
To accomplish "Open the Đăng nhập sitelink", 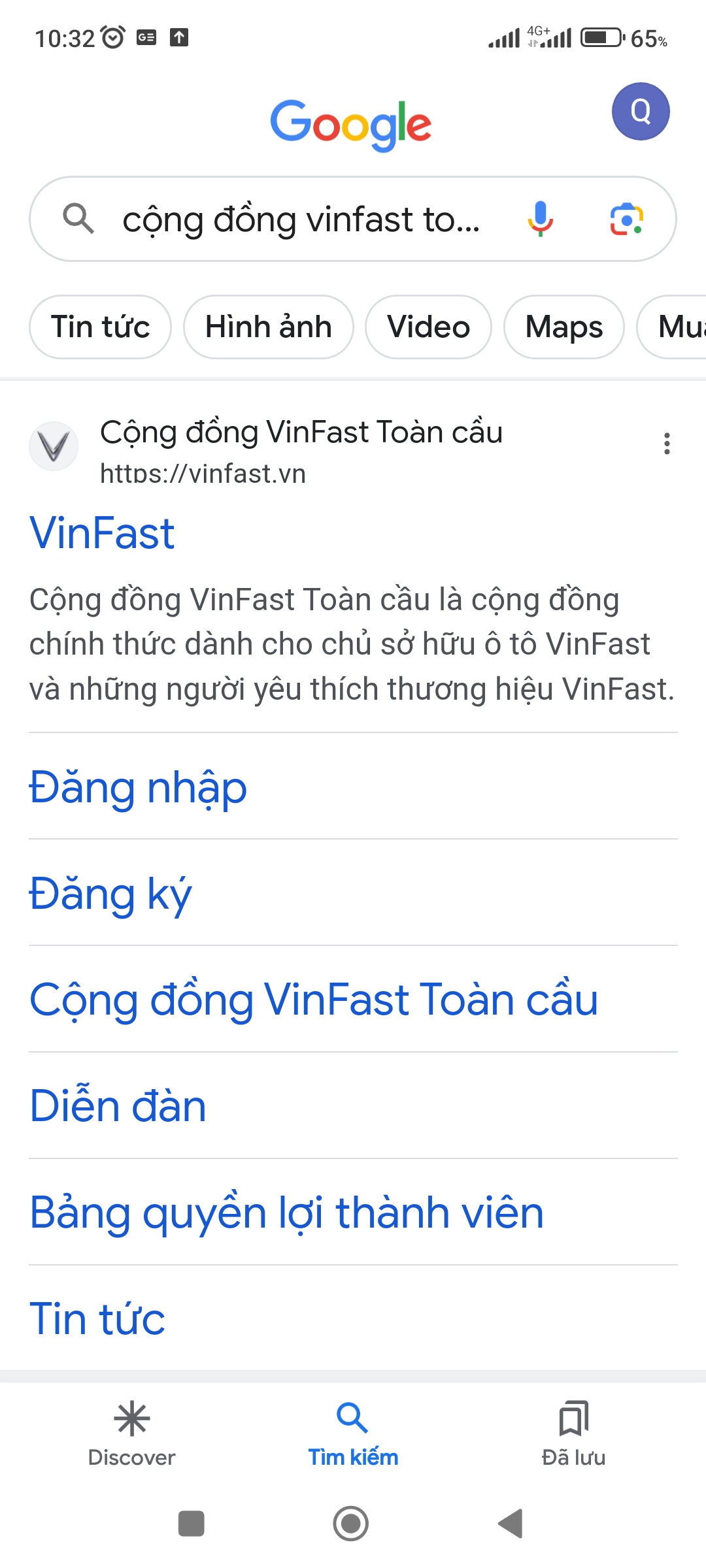I will 138,787.
